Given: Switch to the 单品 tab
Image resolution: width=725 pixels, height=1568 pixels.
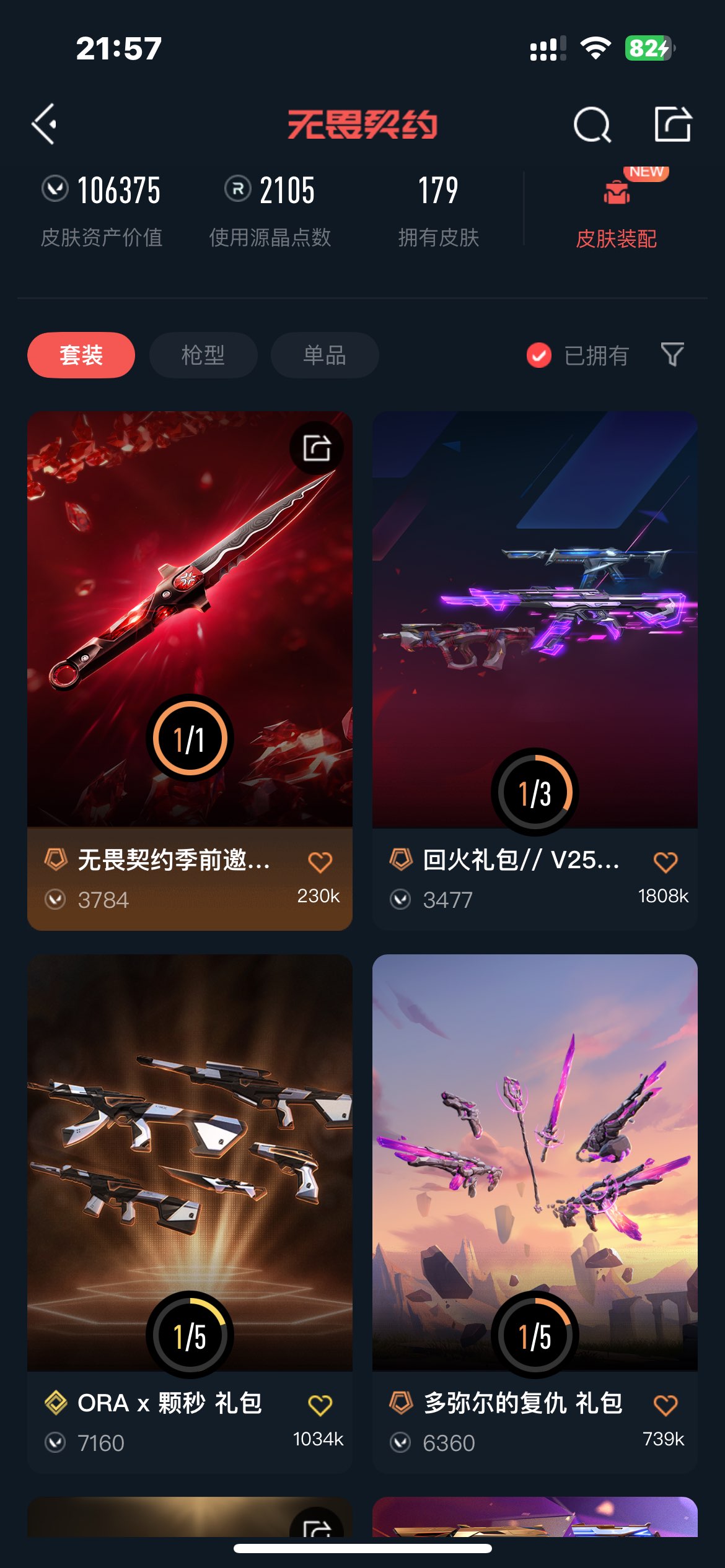Looking at the screenshot, I should click(325, 355).
